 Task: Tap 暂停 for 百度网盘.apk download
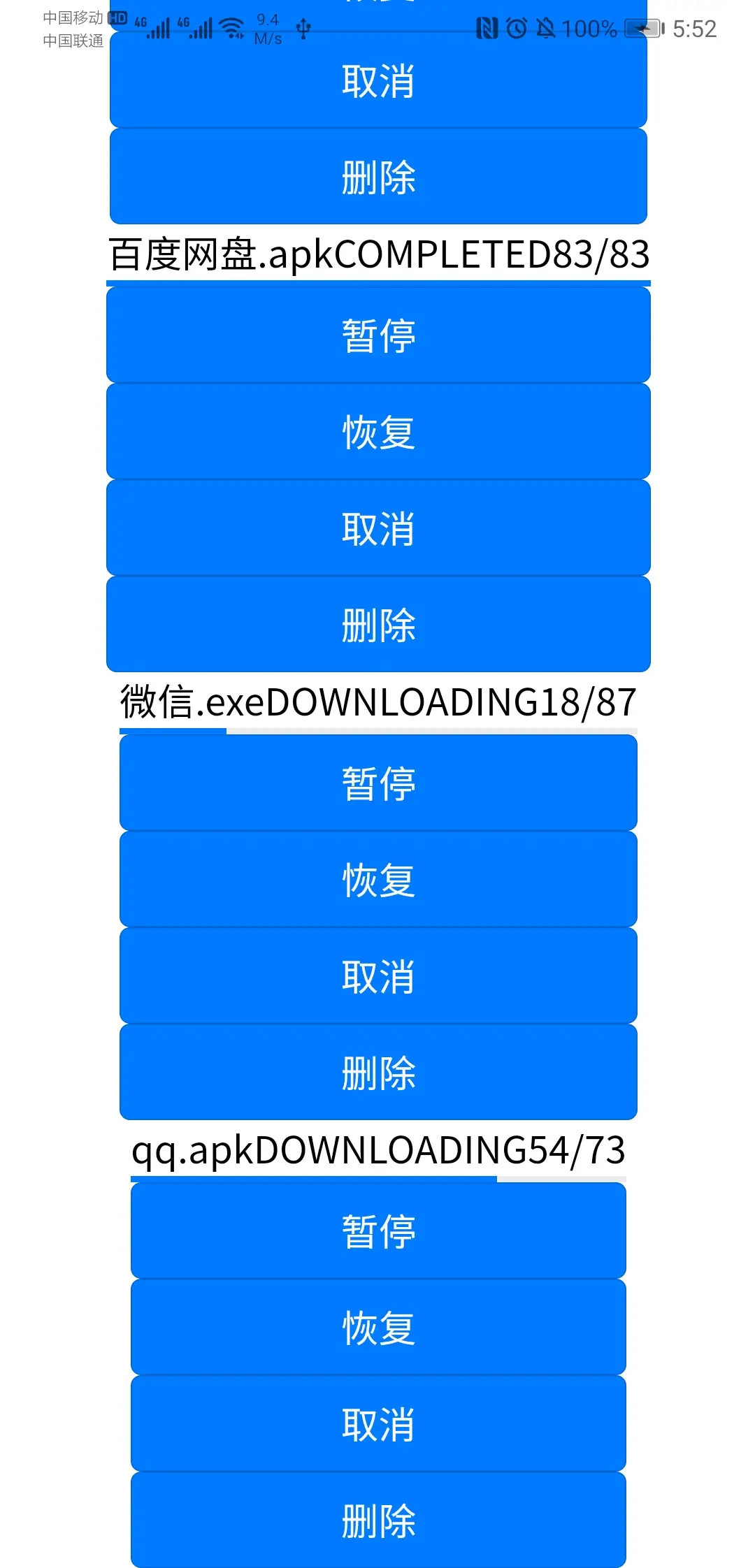pyautogui.click(x=378, y=335)
